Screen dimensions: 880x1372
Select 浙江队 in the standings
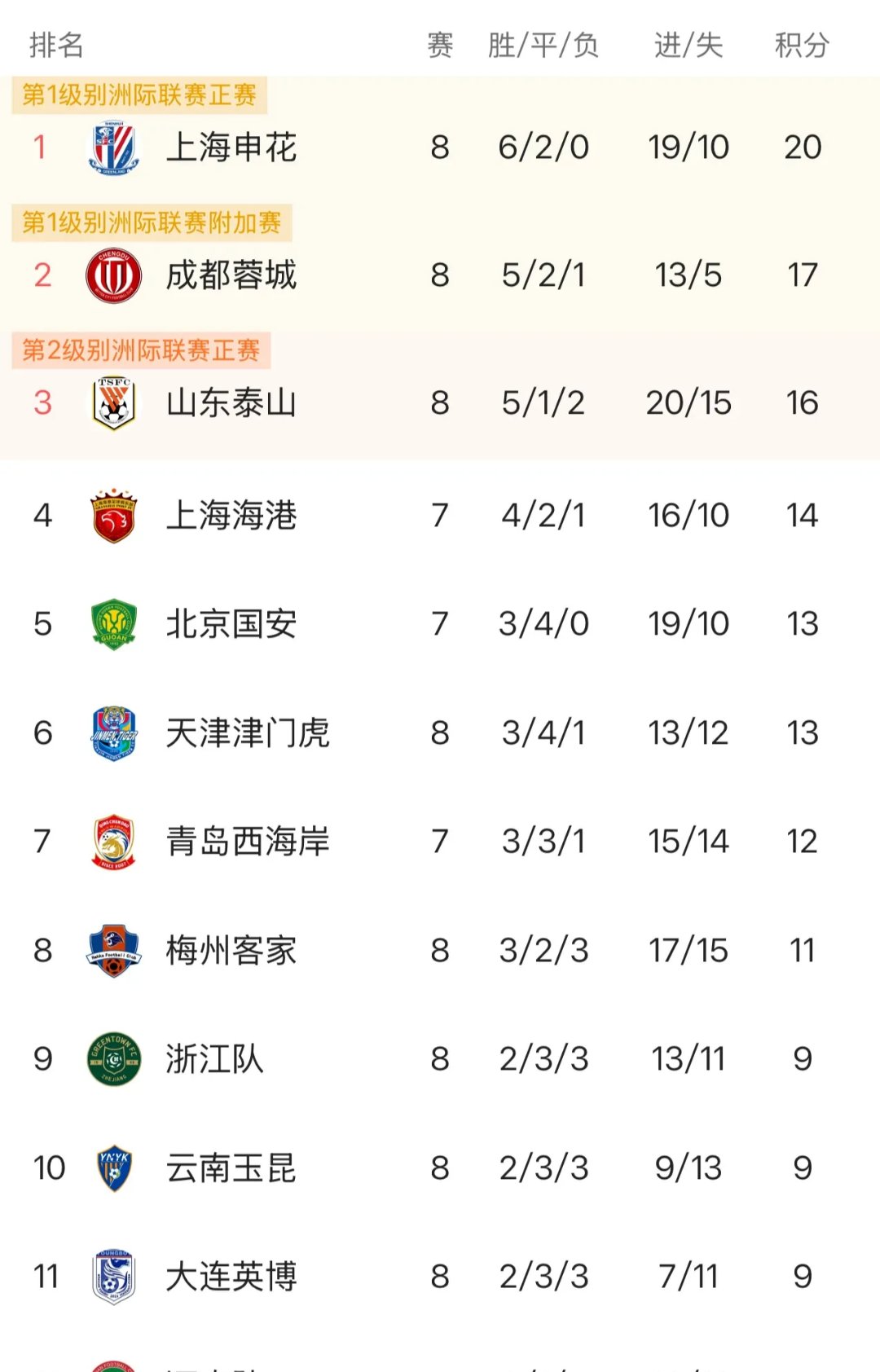tap(215, 1058)
